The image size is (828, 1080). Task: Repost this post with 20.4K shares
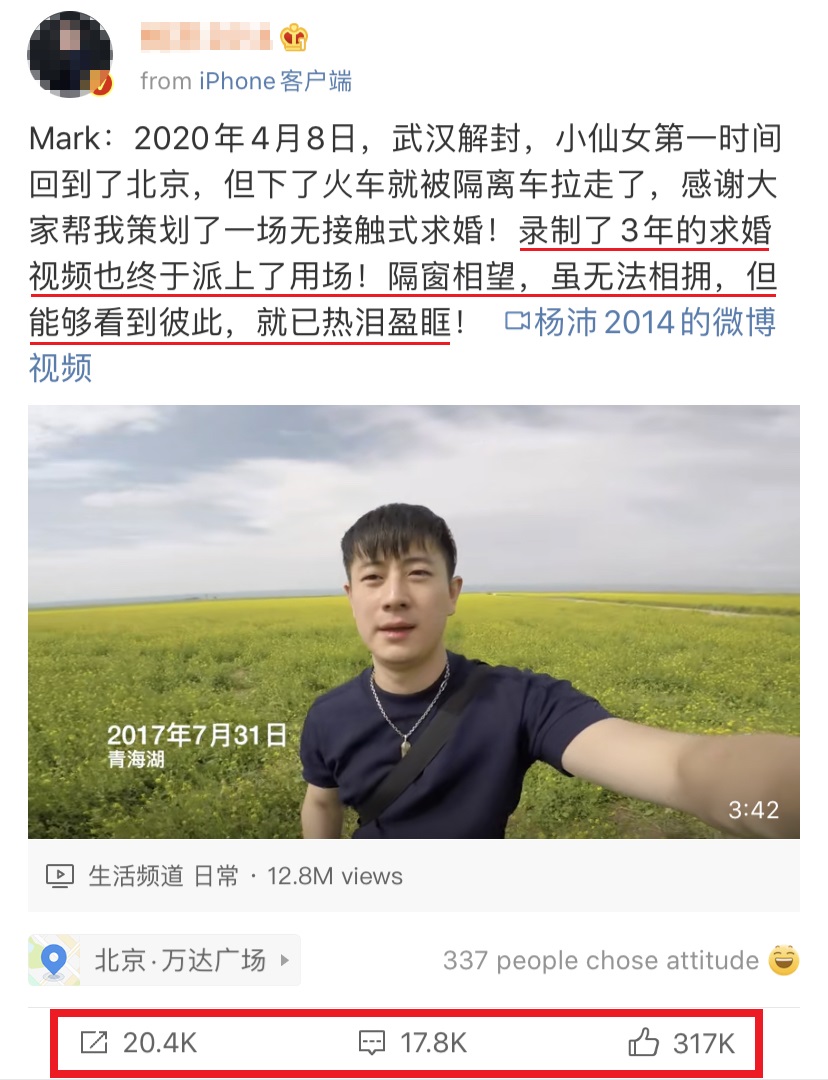[x=139, y=1043]
